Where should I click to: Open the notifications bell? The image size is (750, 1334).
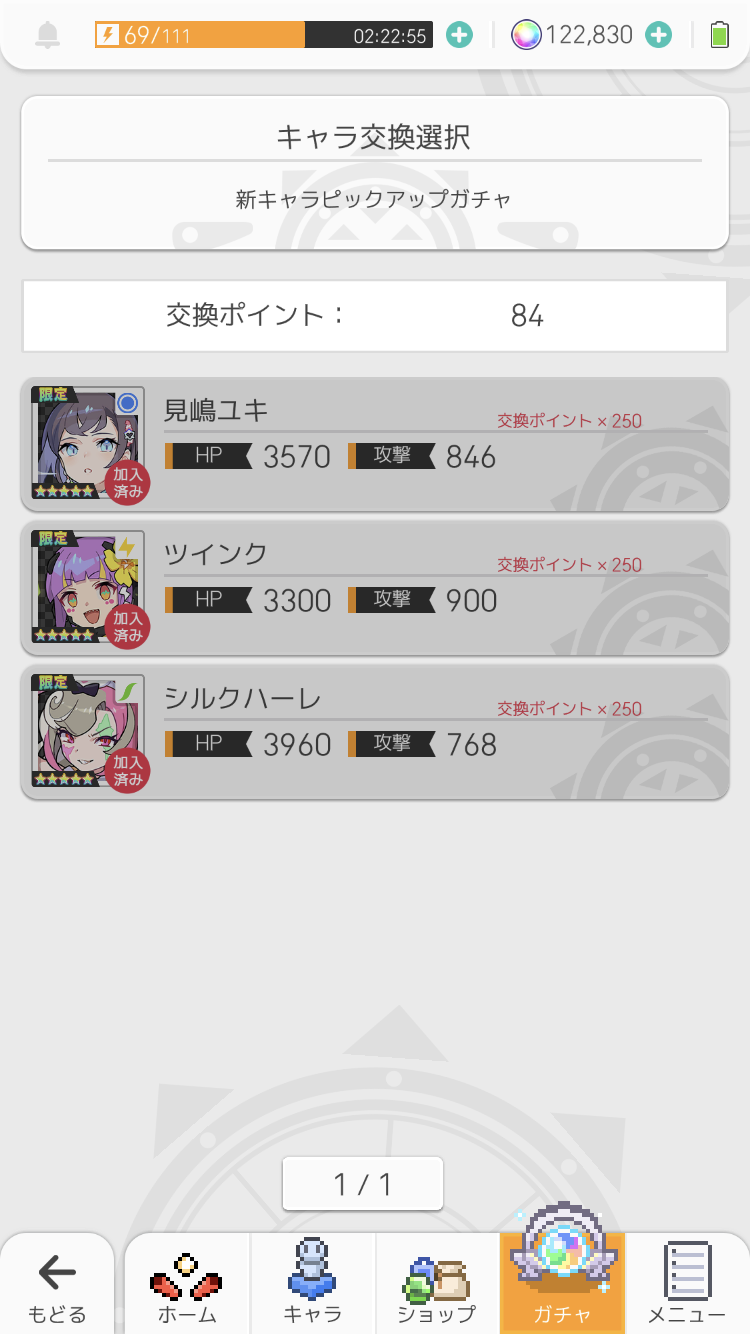(47, 35)
